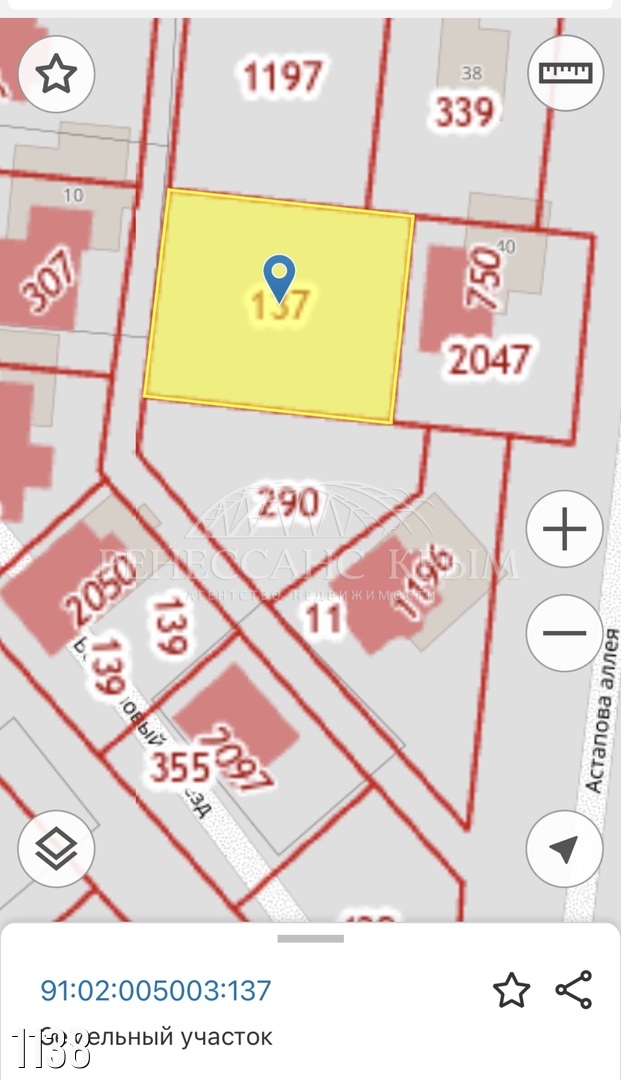The width and height of the screenshot is (621, 1080).
Task: Open the map layers selector
Action: pos(56,849)
